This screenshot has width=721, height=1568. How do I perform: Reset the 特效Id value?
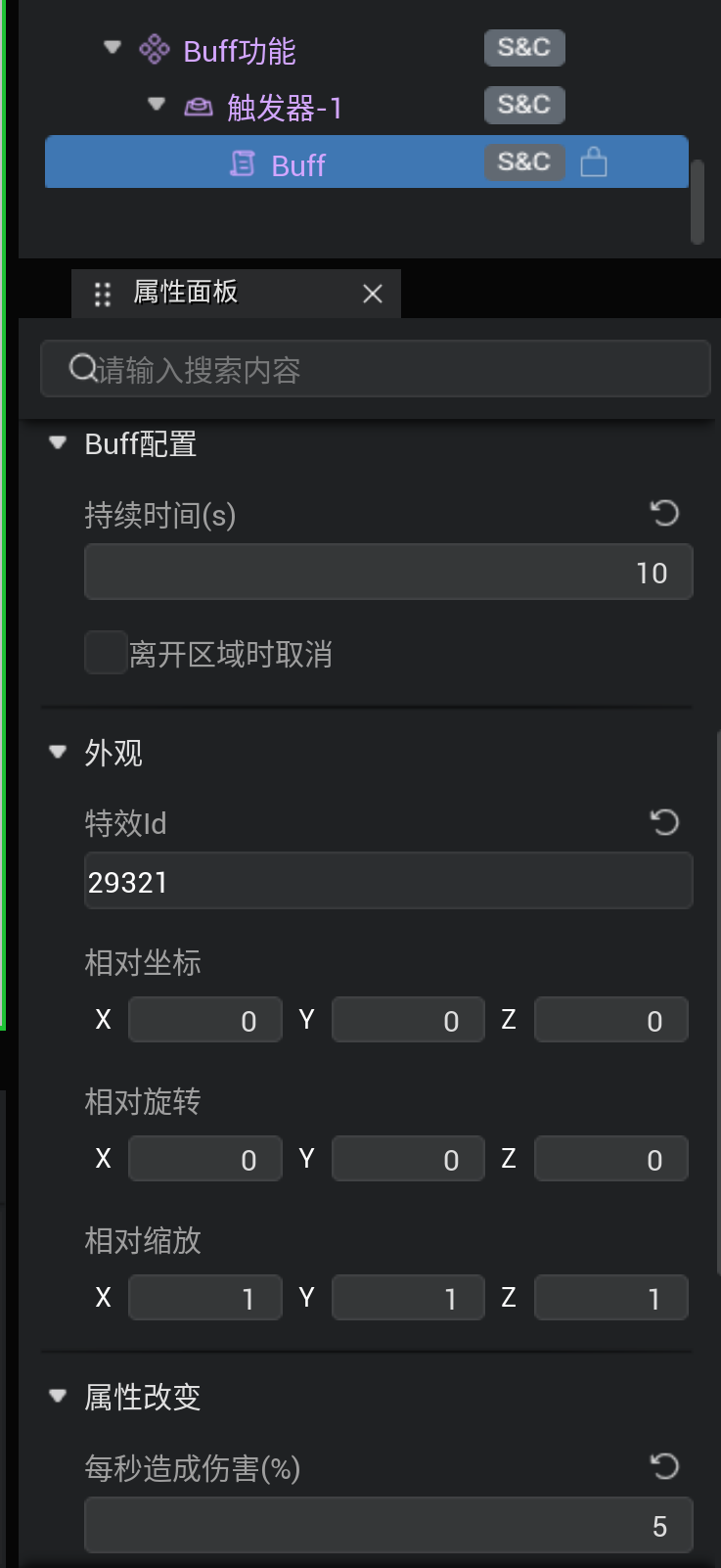click(664, 821)
